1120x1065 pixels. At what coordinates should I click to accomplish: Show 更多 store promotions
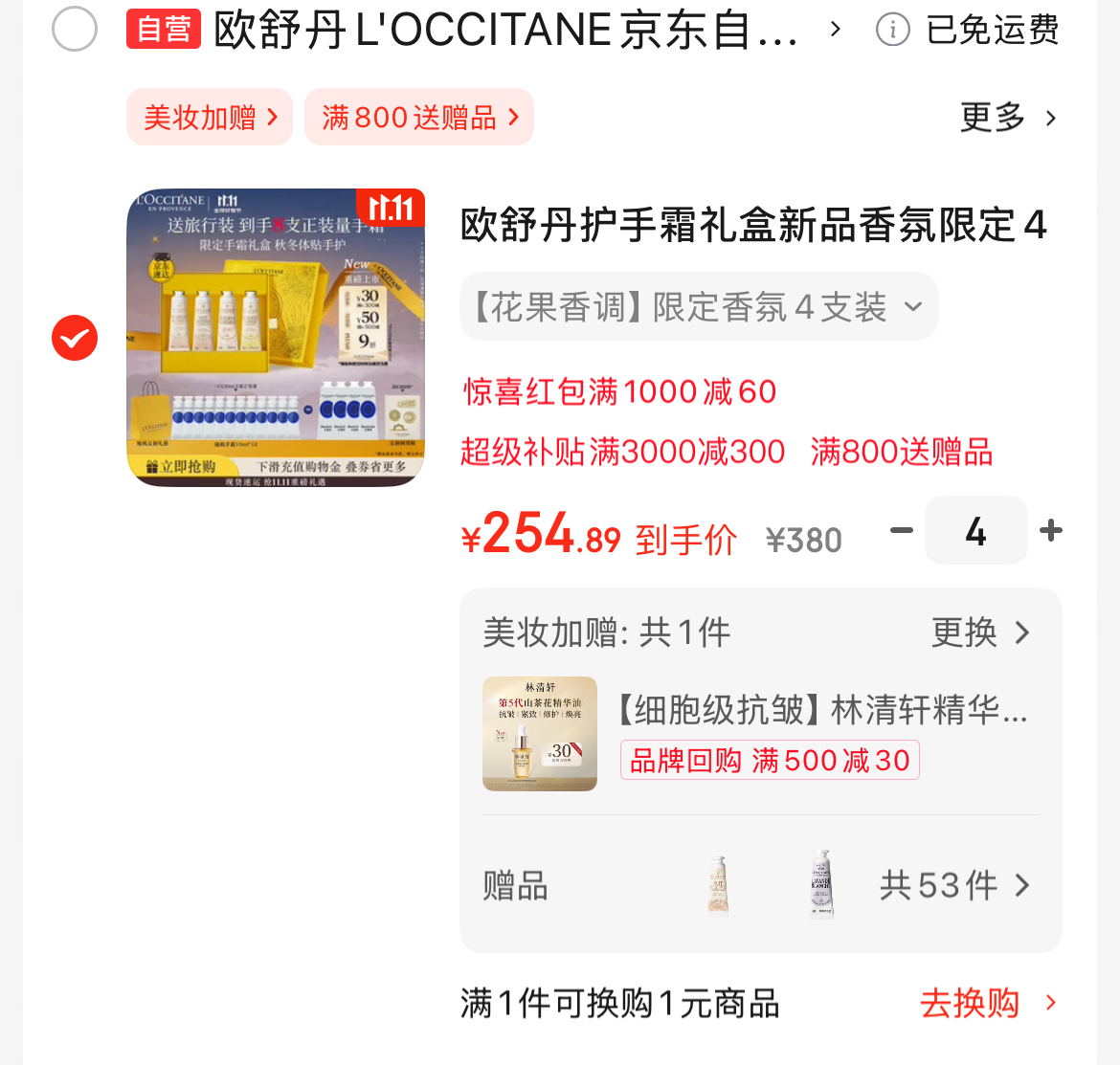point(1008,118)
